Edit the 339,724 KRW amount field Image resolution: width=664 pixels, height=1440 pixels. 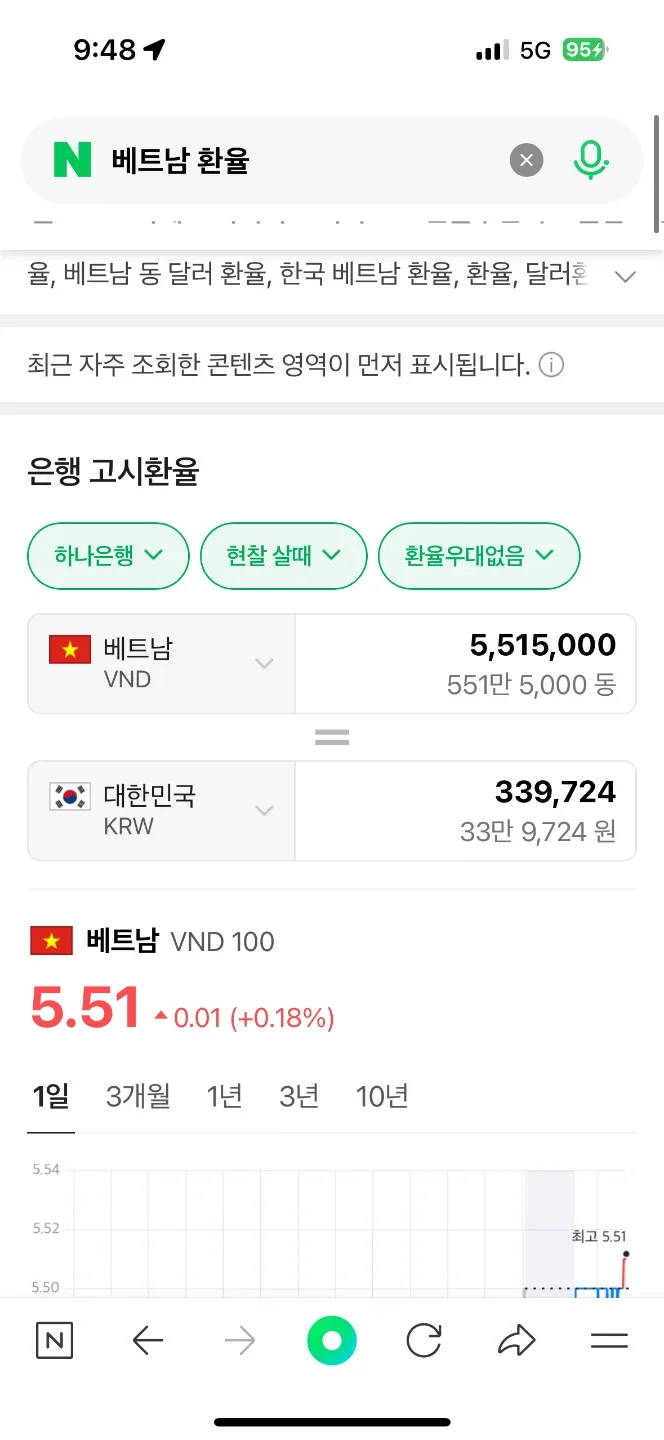point(465,811)
